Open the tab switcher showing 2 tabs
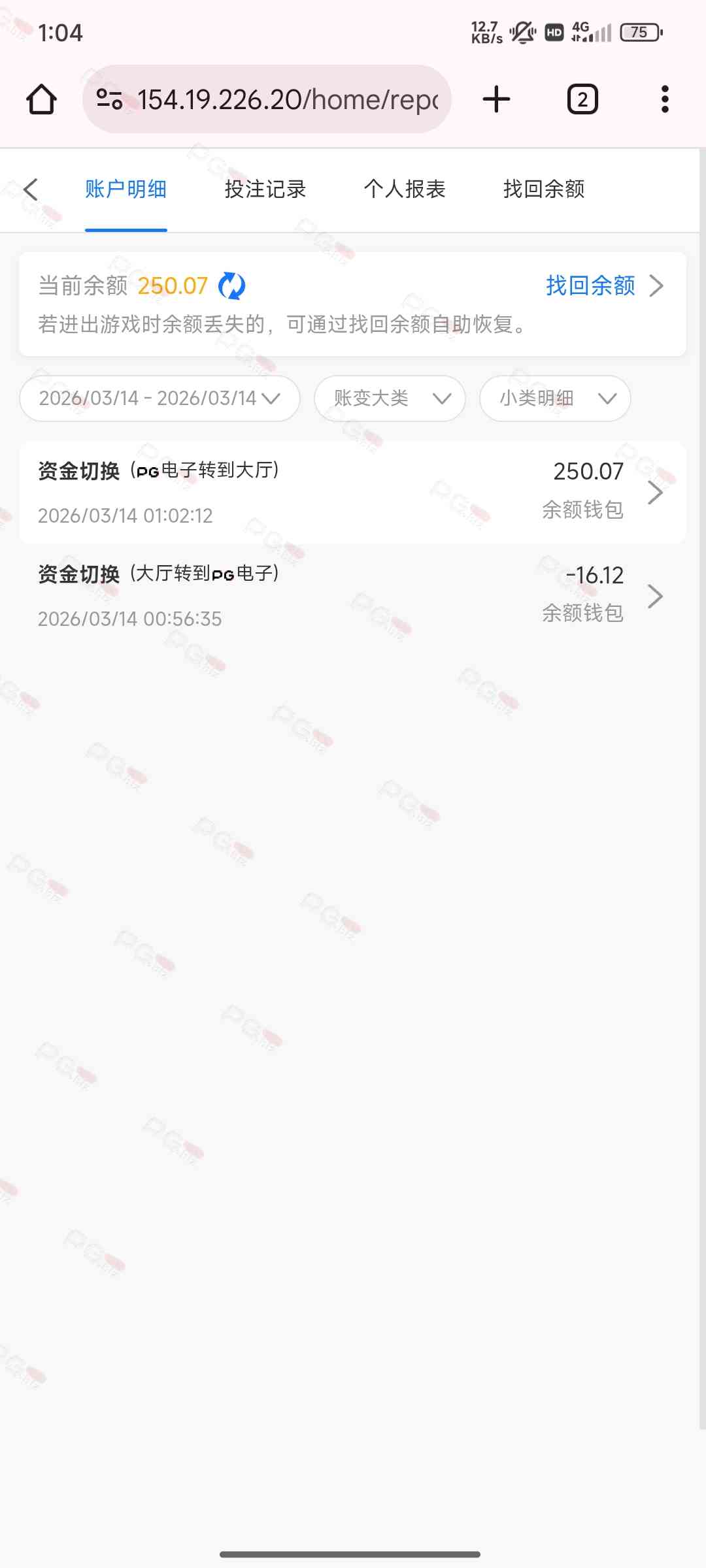 click(582, 99)
